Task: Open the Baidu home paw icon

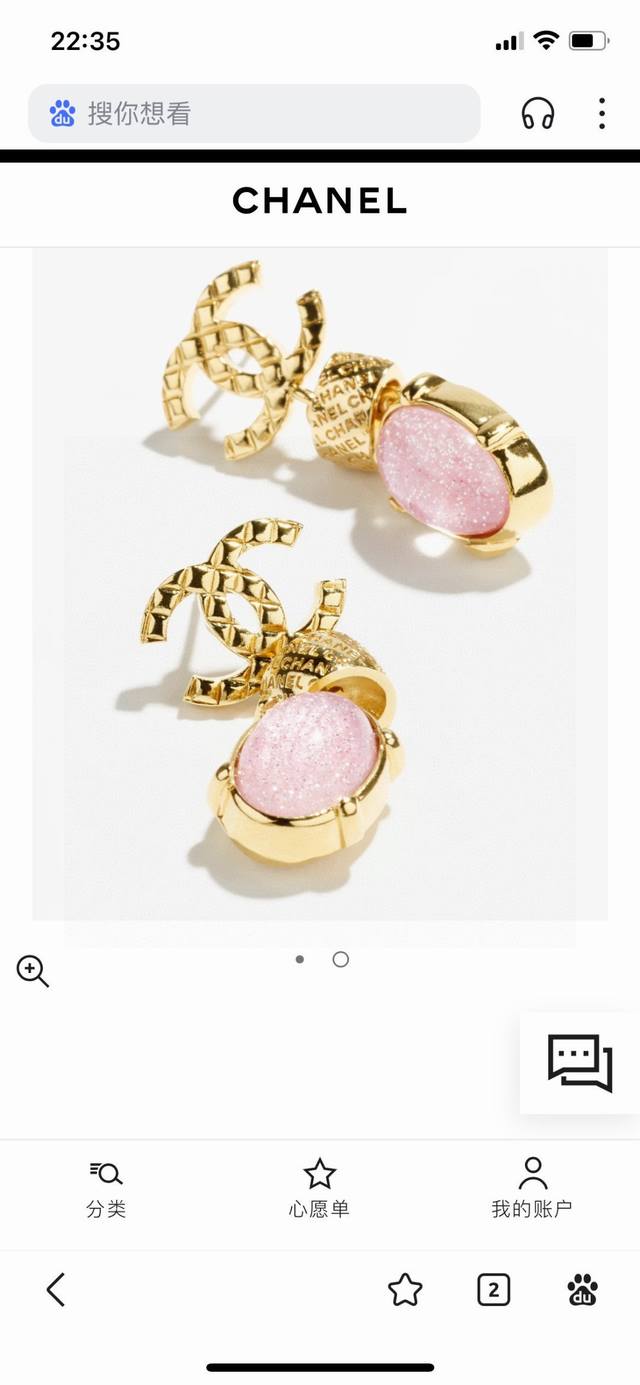Action: click(x=582, y=1290)
